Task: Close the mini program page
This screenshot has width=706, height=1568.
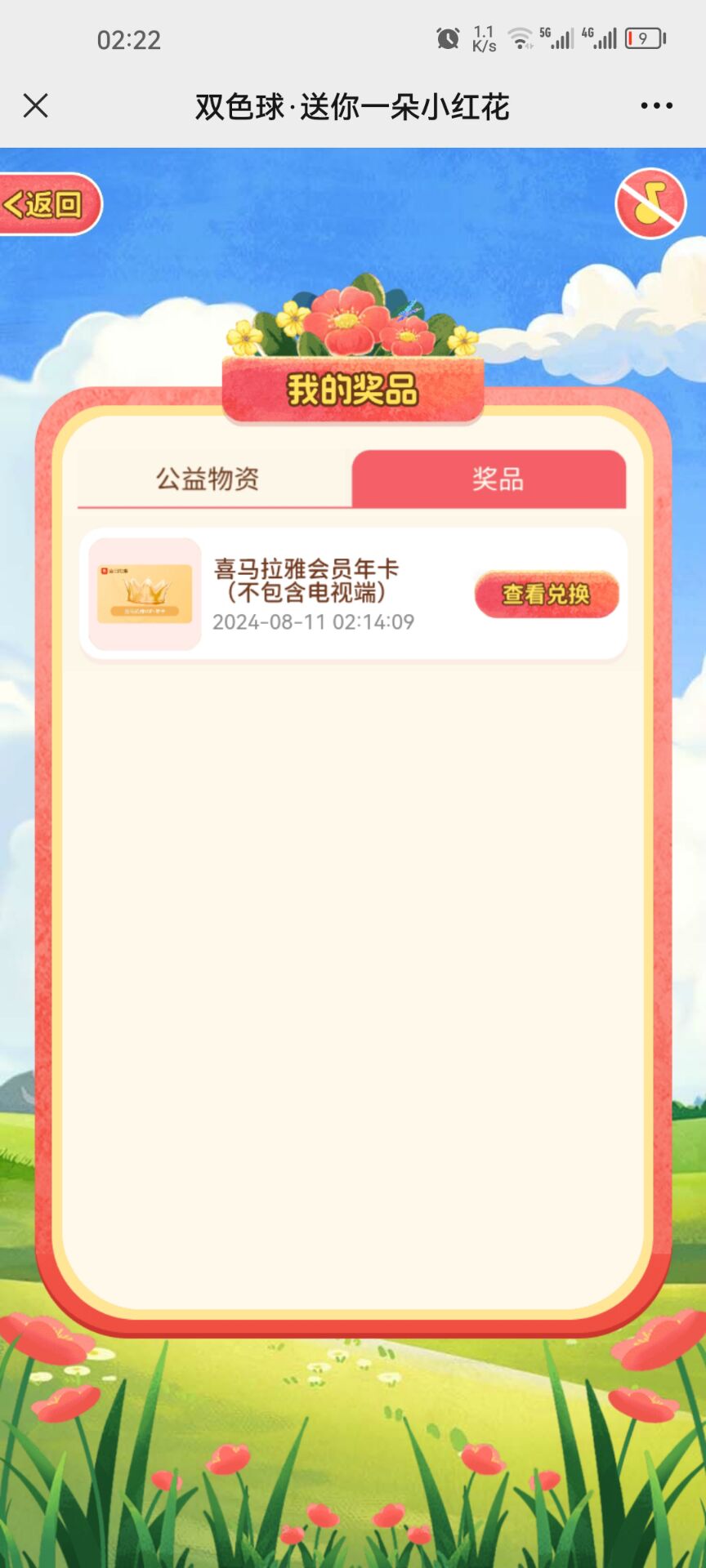Action: pyautogui.click(x=36, y=105)
